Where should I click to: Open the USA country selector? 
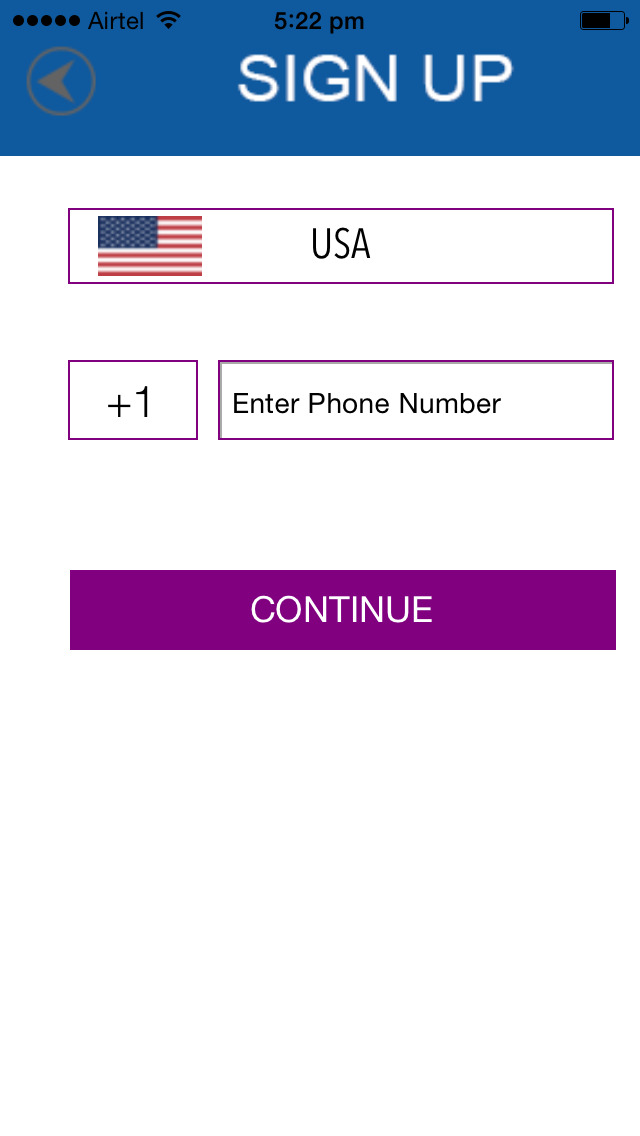pos(340,246)
